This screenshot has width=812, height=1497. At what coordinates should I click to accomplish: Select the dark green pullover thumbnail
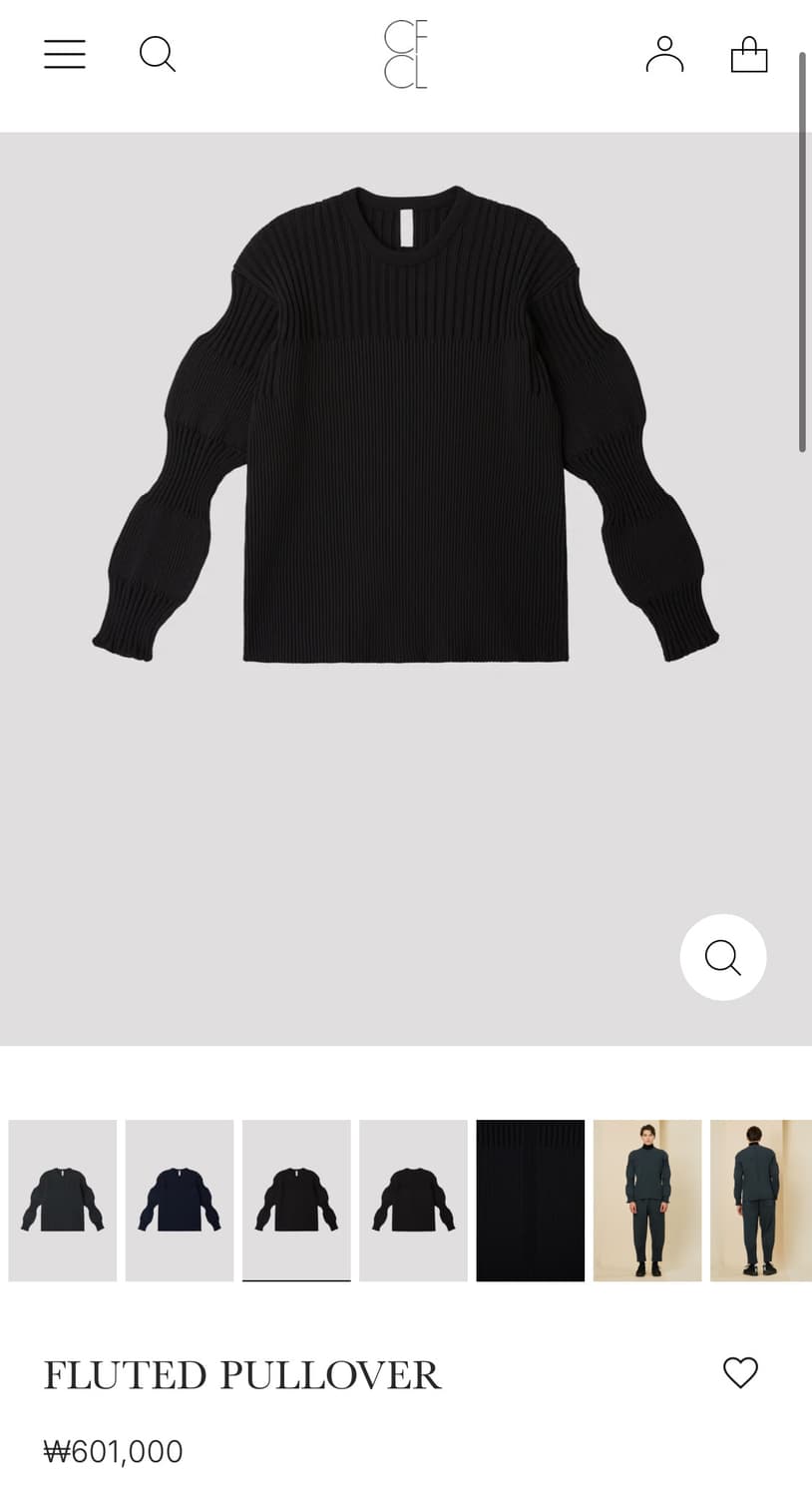coord(63,1201)
